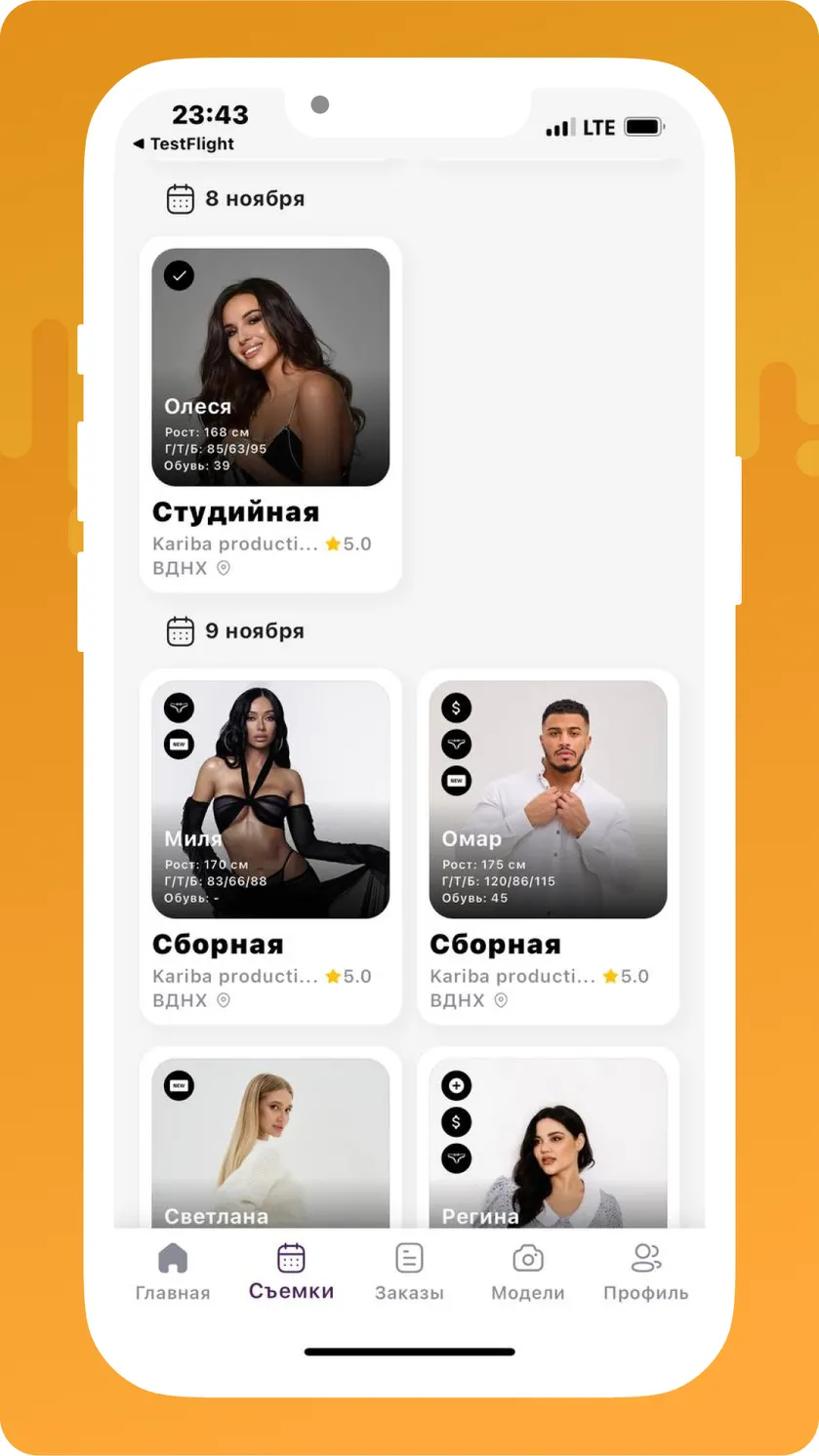This screenshot has width=819, height=1456.
Task: Open Регина's shoot card
Action: (x=548, y=1138)
